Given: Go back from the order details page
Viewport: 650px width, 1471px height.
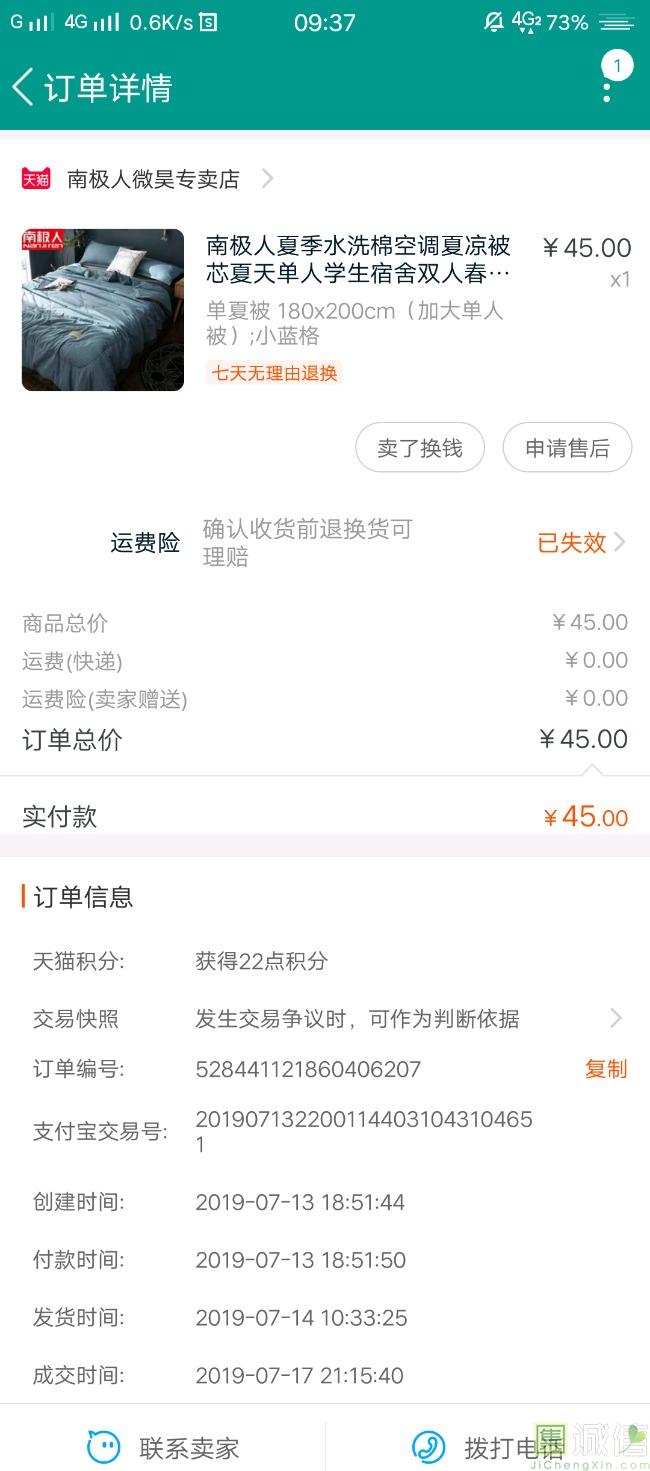Looking at the screenshot, I should click(x=23, y=87).
